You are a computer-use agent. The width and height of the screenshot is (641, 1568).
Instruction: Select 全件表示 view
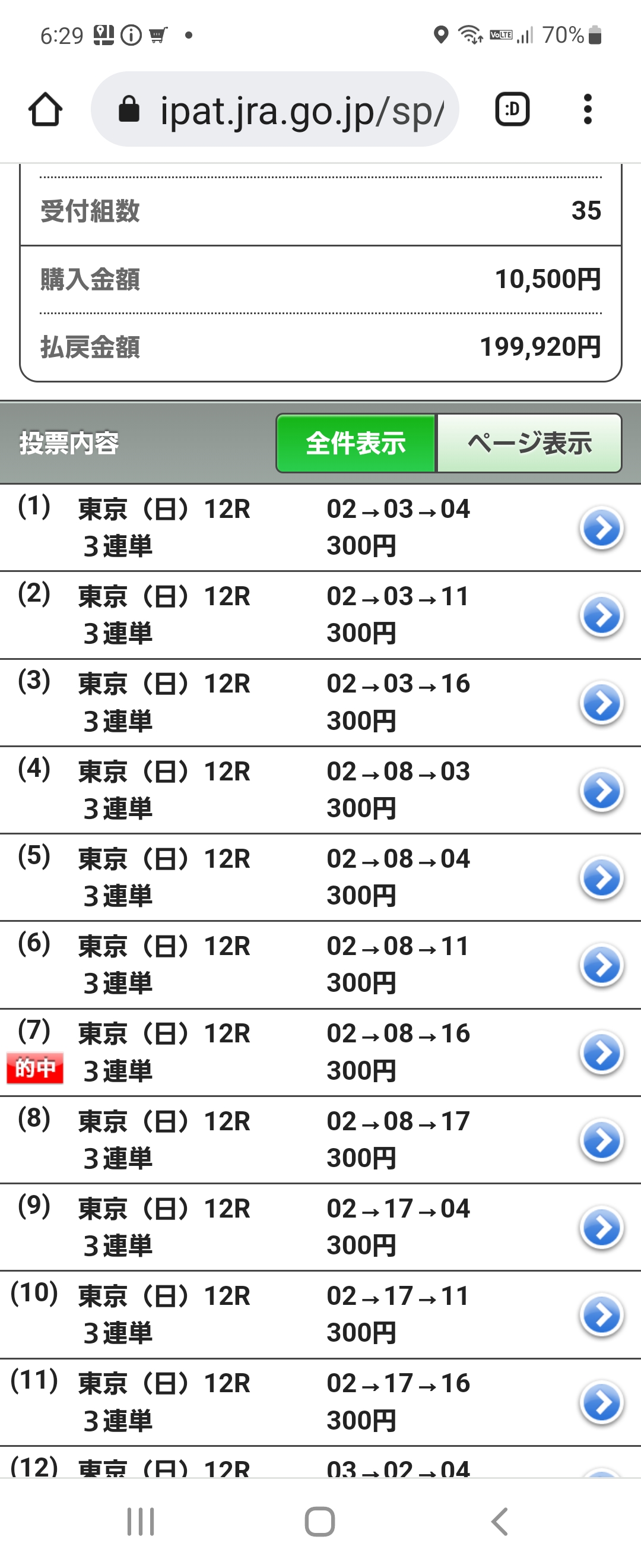356,443
